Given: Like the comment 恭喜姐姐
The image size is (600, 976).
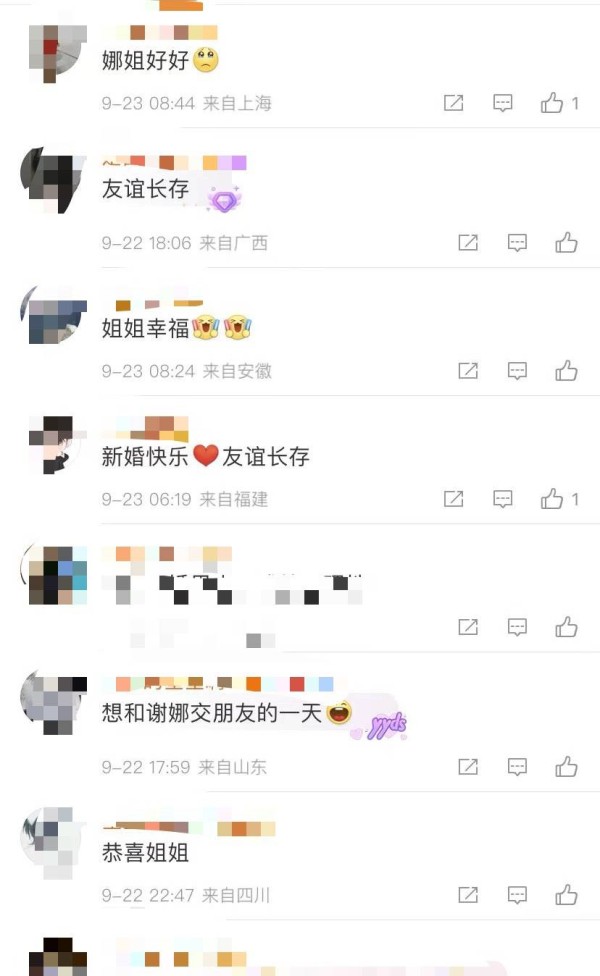Looking at the screenshot, I should (566, 894).
